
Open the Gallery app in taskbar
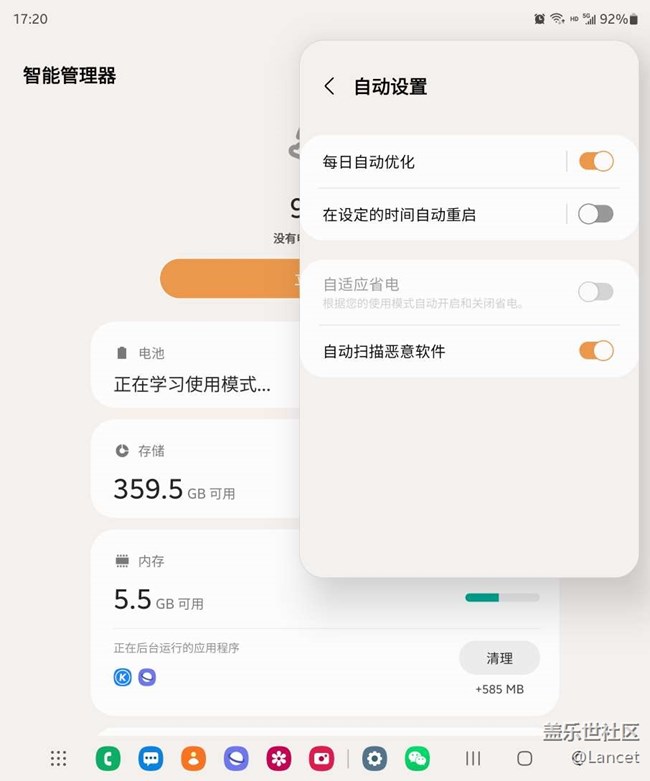click(x=278, y=758)
